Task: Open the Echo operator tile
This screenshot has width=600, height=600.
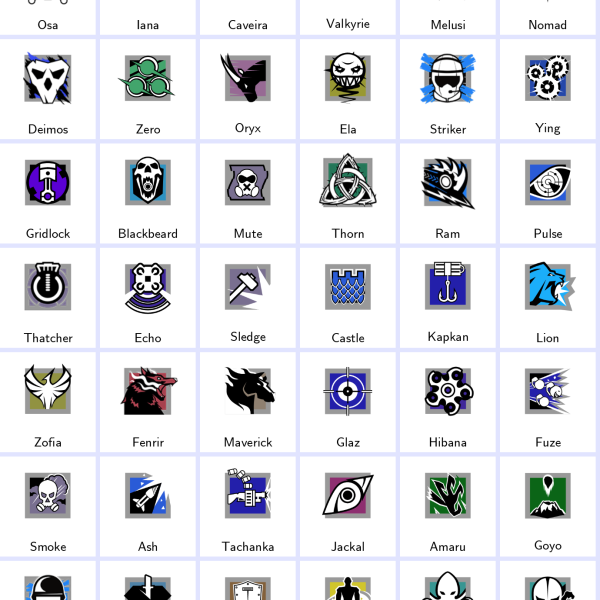Action: (x=148, y=296)
